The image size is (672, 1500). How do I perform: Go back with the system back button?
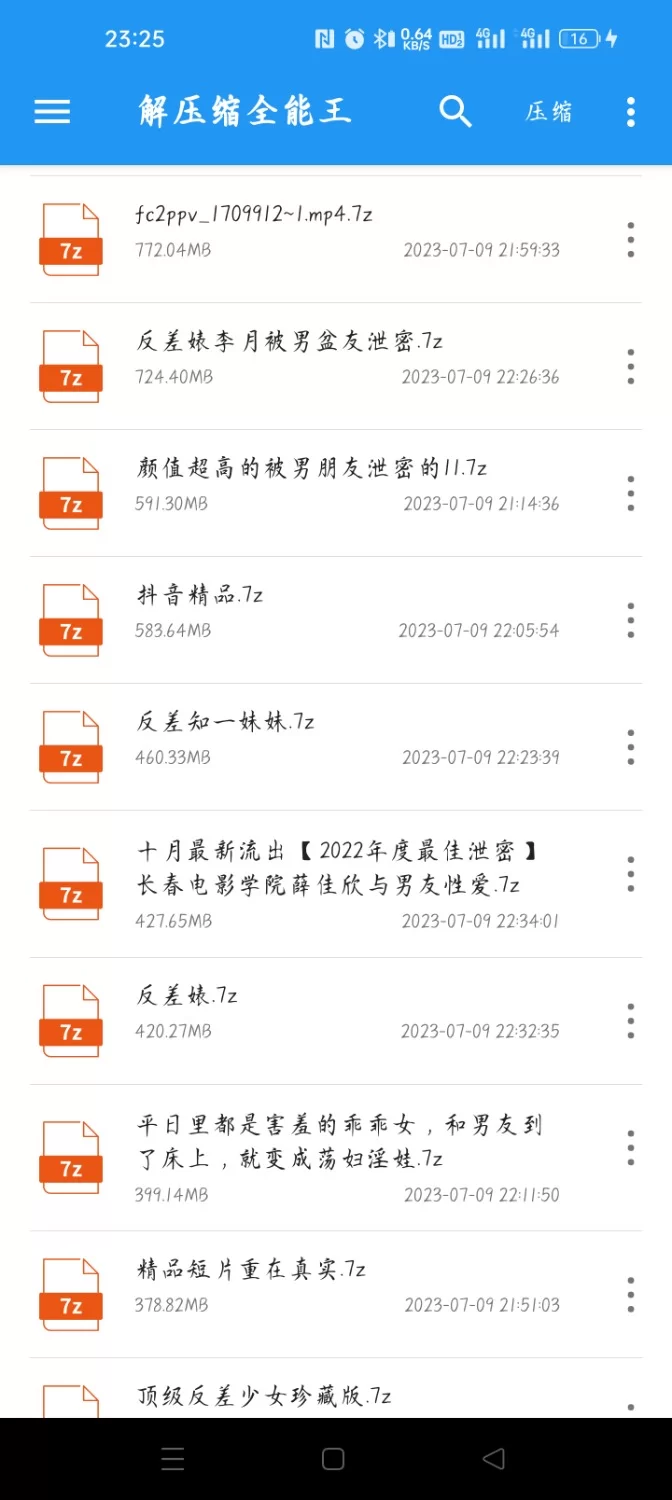pos(494,1459)
